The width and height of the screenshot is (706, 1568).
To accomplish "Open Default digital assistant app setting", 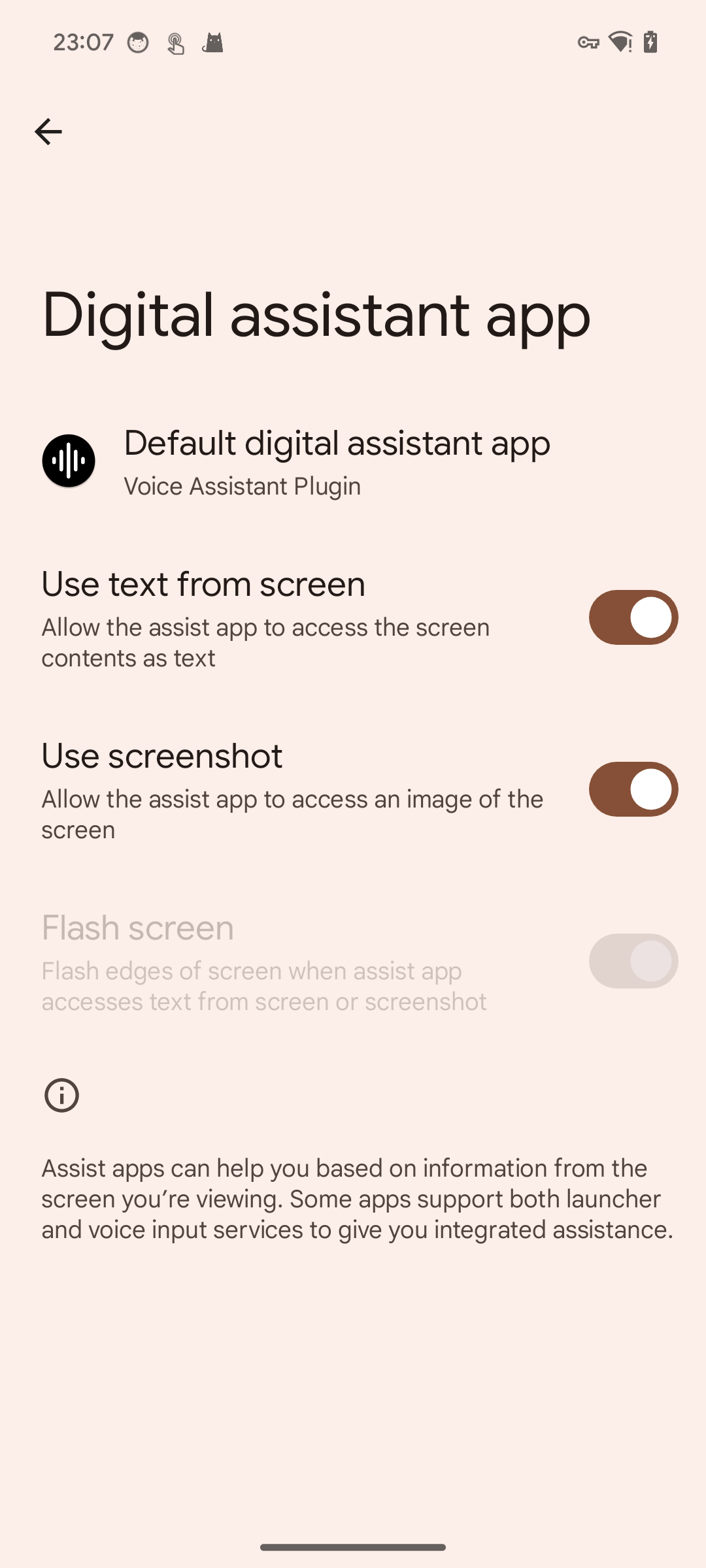I will click(337, 461).
